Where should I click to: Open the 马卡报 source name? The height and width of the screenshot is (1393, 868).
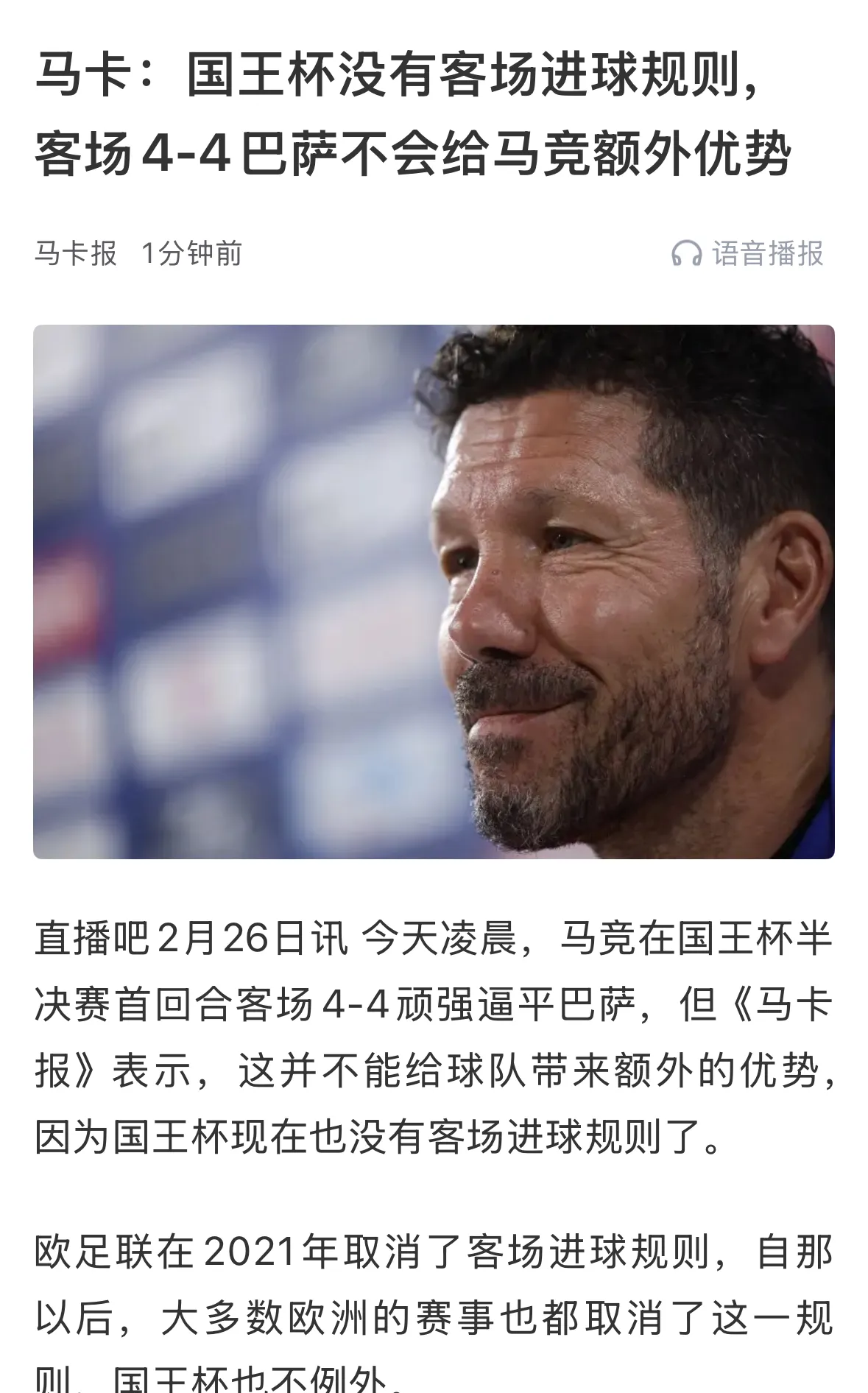tap(75, 253)
